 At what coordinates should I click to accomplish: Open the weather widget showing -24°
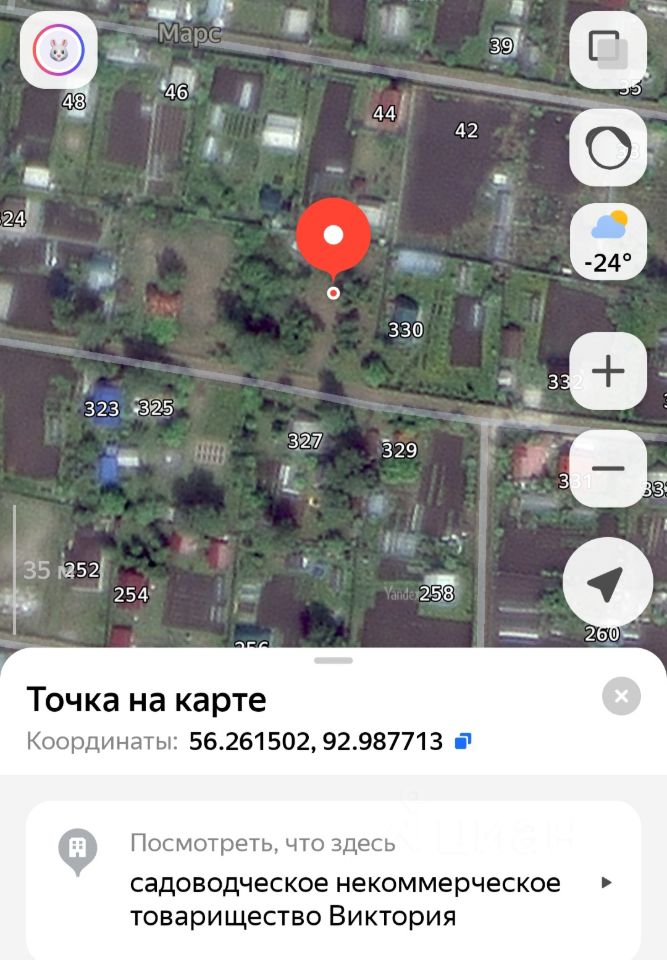[x=607, y=241]
